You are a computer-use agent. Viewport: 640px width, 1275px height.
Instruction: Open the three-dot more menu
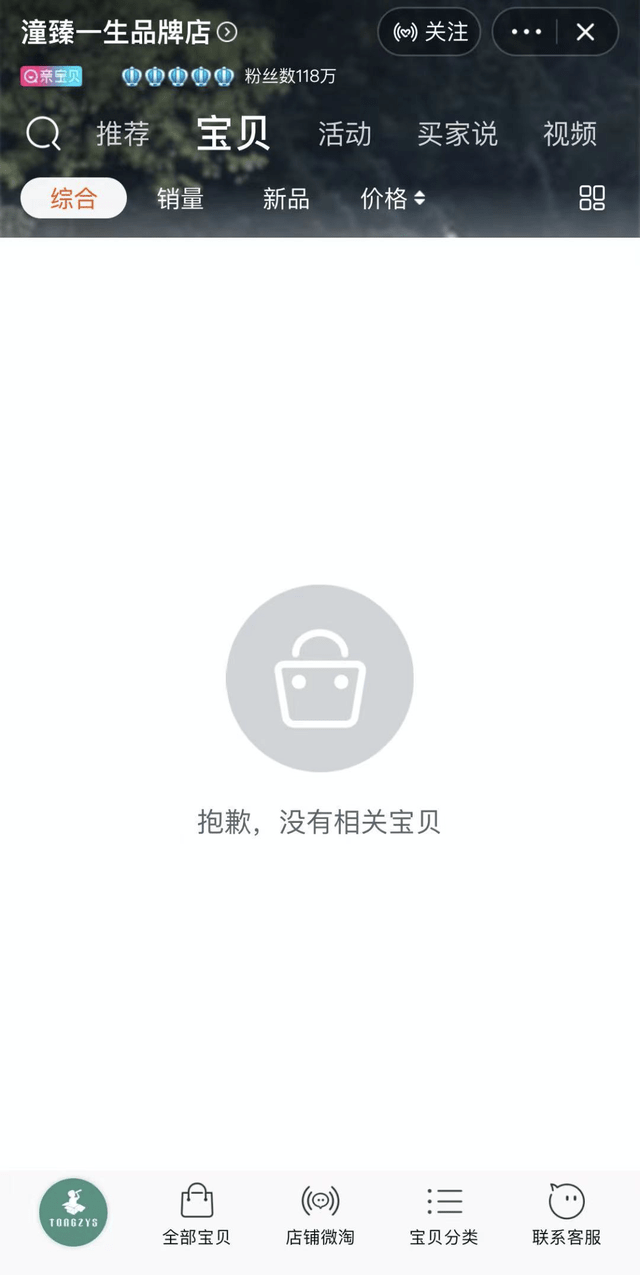526,32
